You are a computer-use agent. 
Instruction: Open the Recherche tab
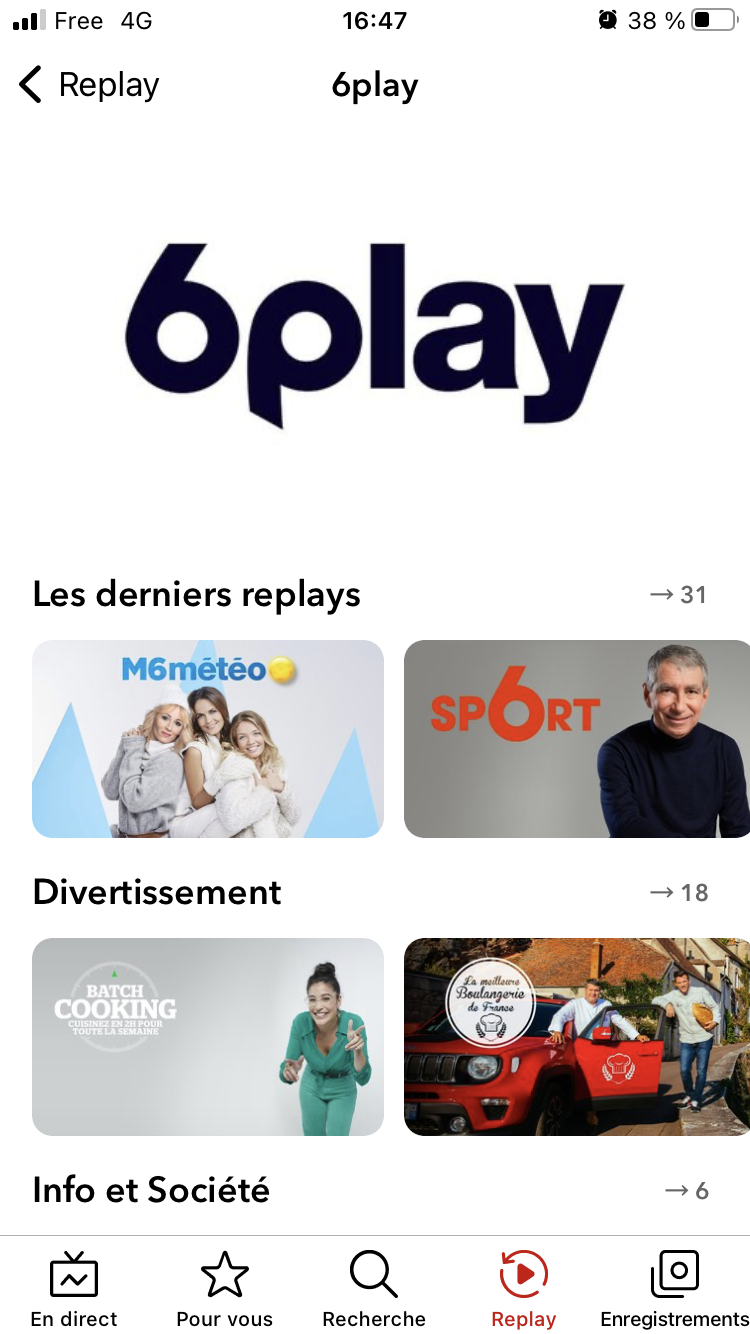[x=374, y=1289]
